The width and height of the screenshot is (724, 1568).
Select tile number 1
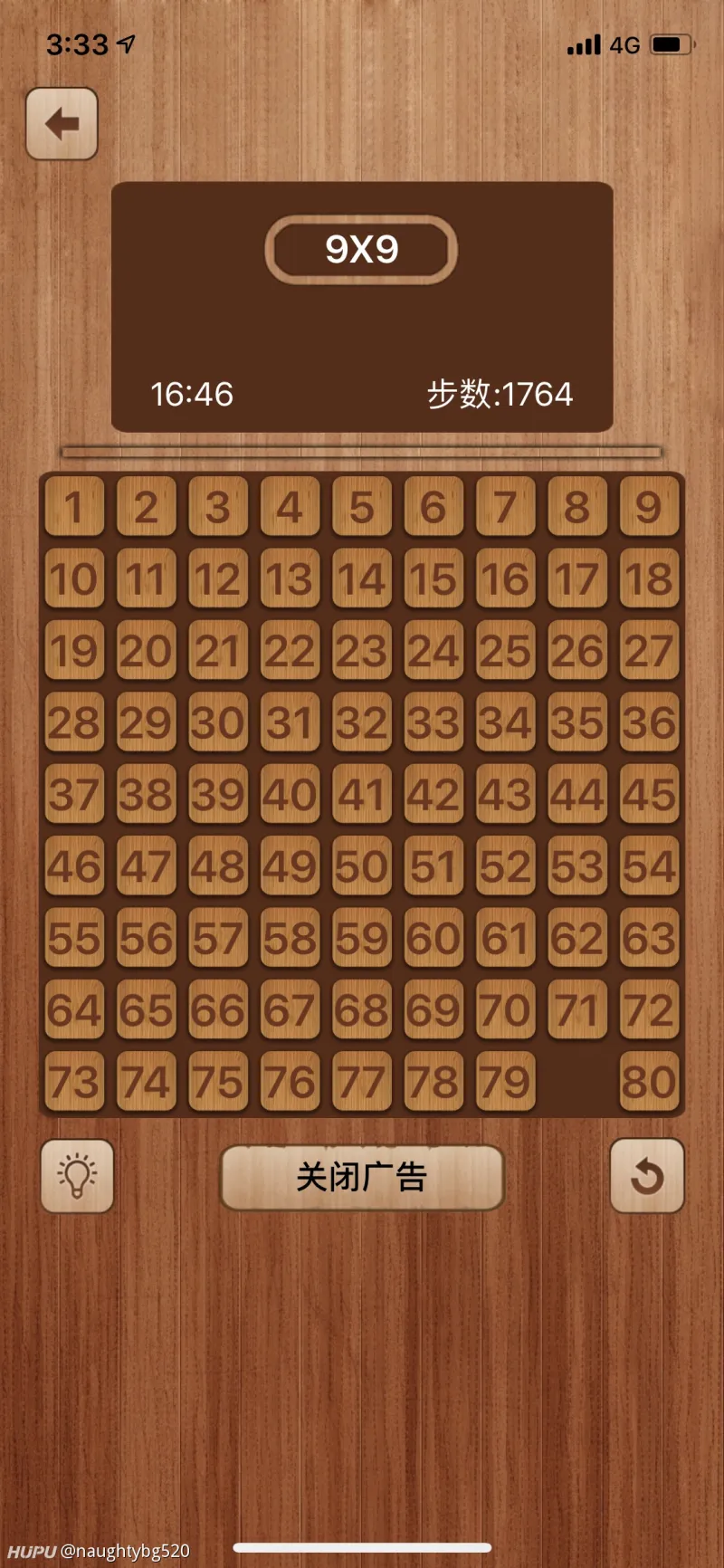pyautogui.click(x=74, y=507)
